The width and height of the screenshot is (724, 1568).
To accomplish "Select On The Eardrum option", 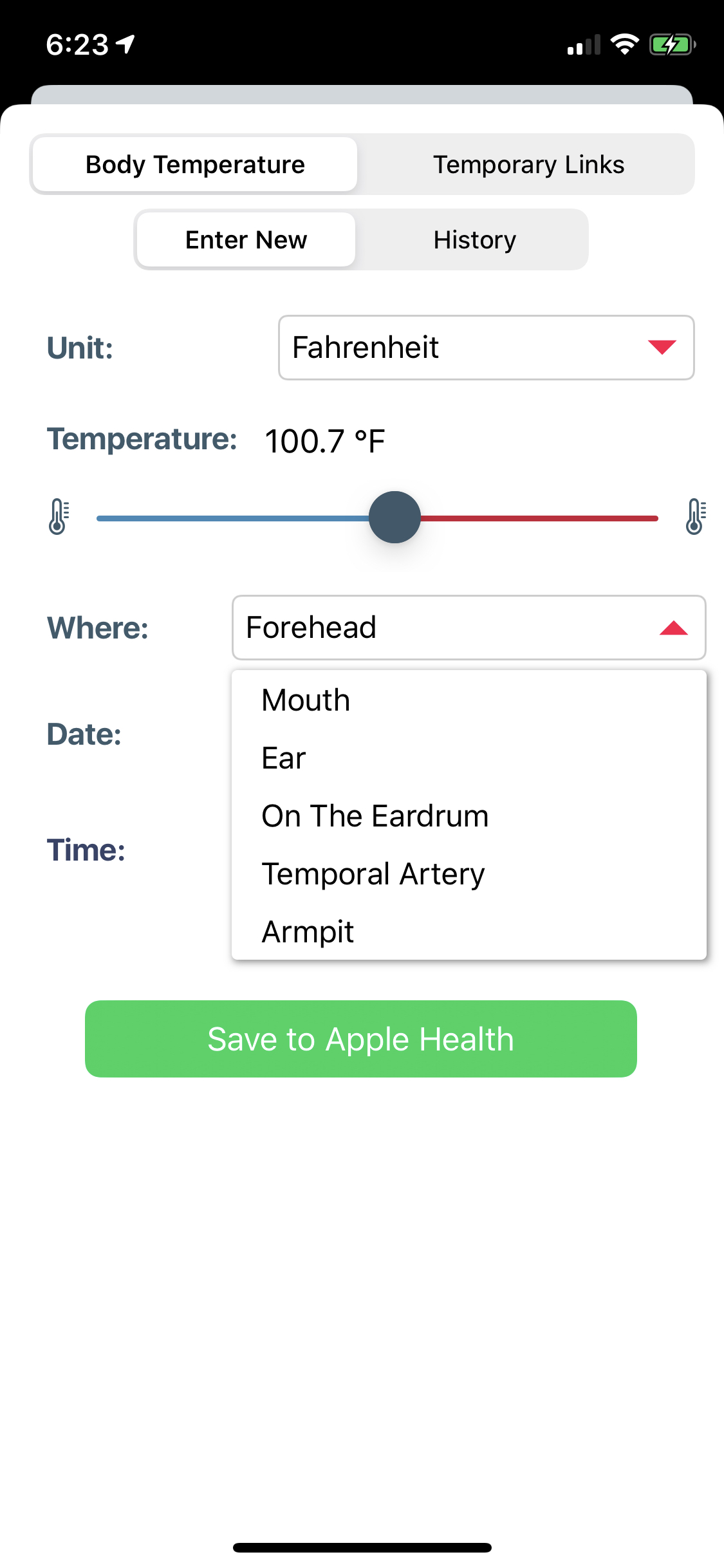I will (x=469, y=816).
